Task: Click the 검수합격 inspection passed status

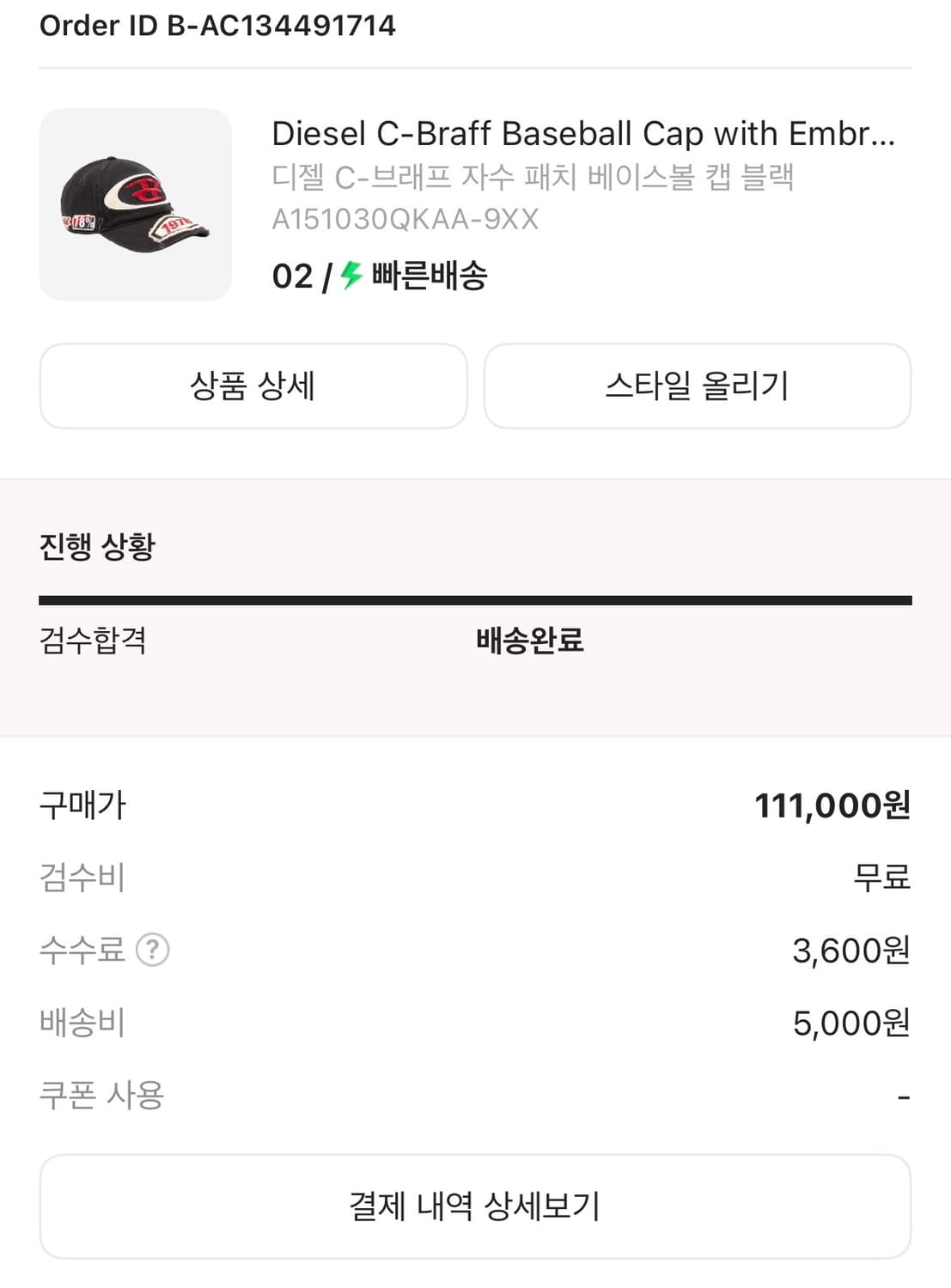Action: [x=92, y=642]
